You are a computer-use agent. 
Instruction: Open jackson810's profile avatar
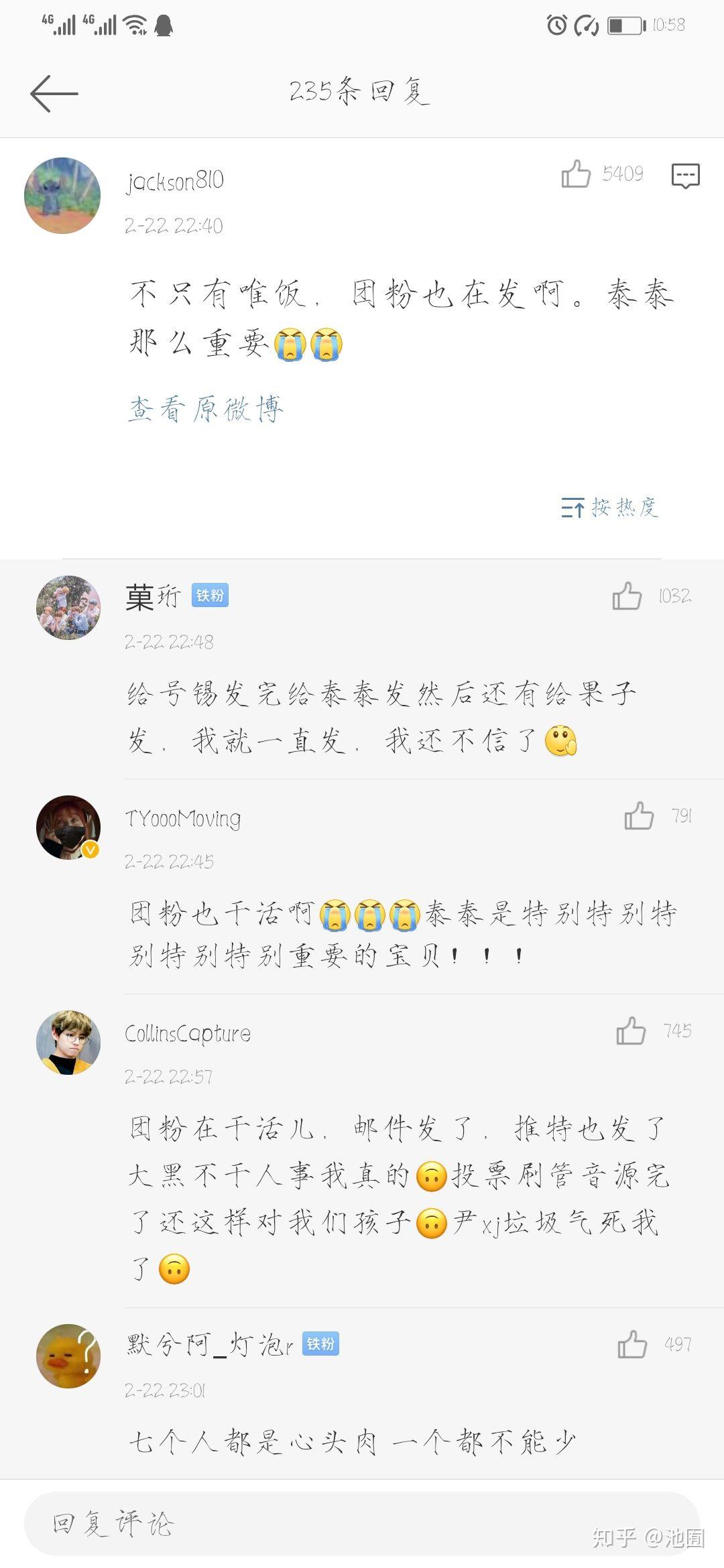pos(62,196)
